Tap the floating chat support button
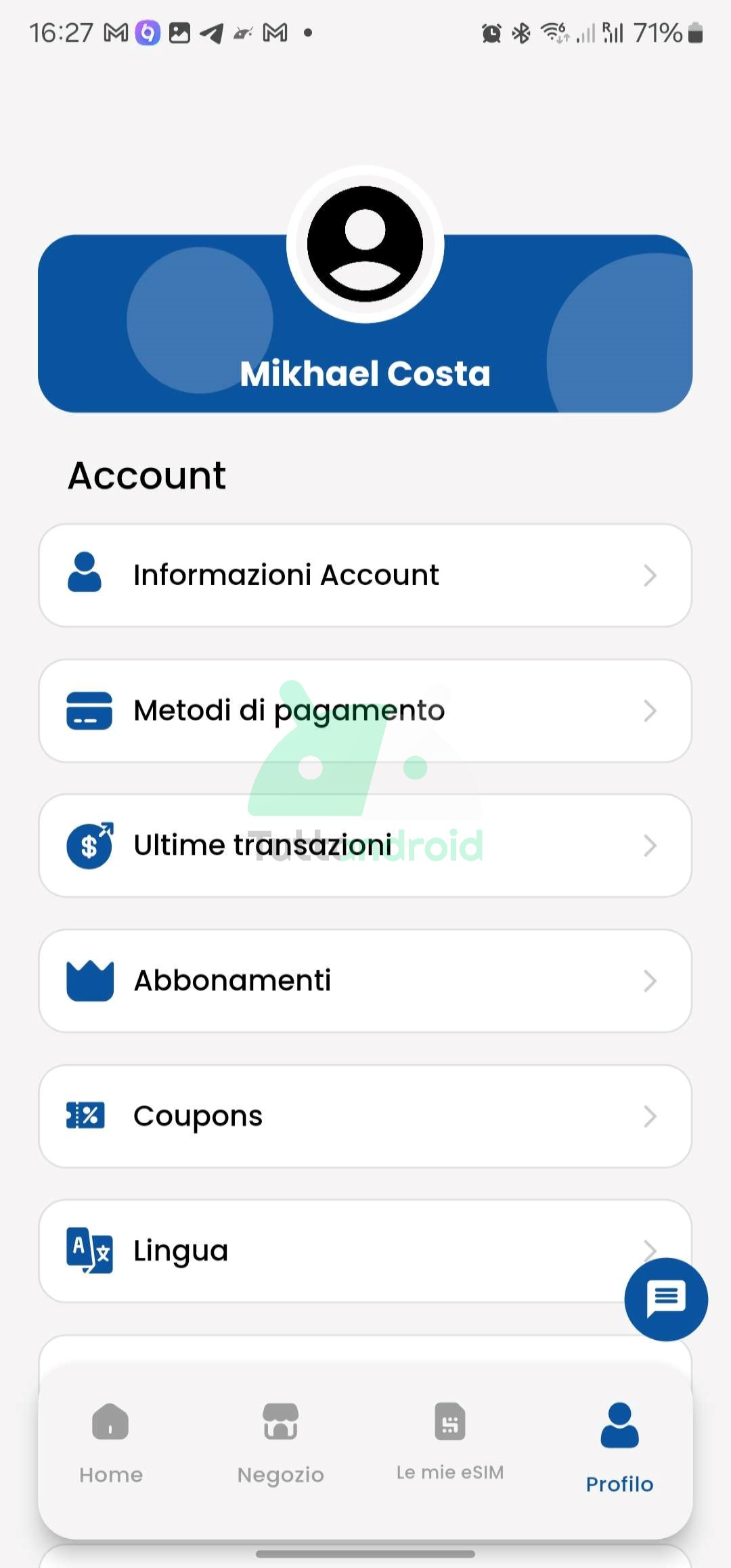Viewport: 731px width, 1568px height. 666,1299
